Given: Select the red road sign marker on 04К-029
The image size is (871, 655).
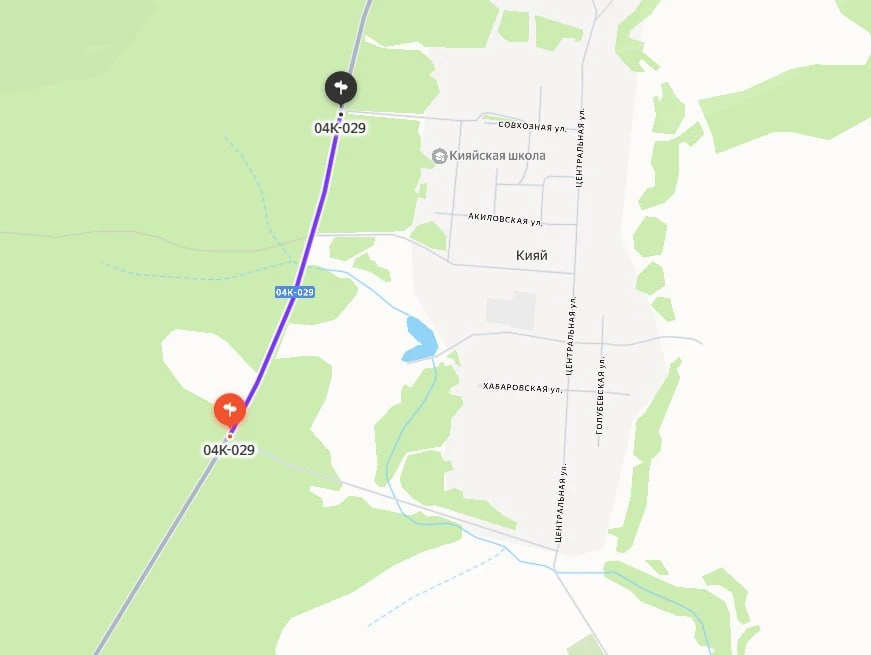Looking at the screenshot, I should pyautogui.click(x=230, y=409).
